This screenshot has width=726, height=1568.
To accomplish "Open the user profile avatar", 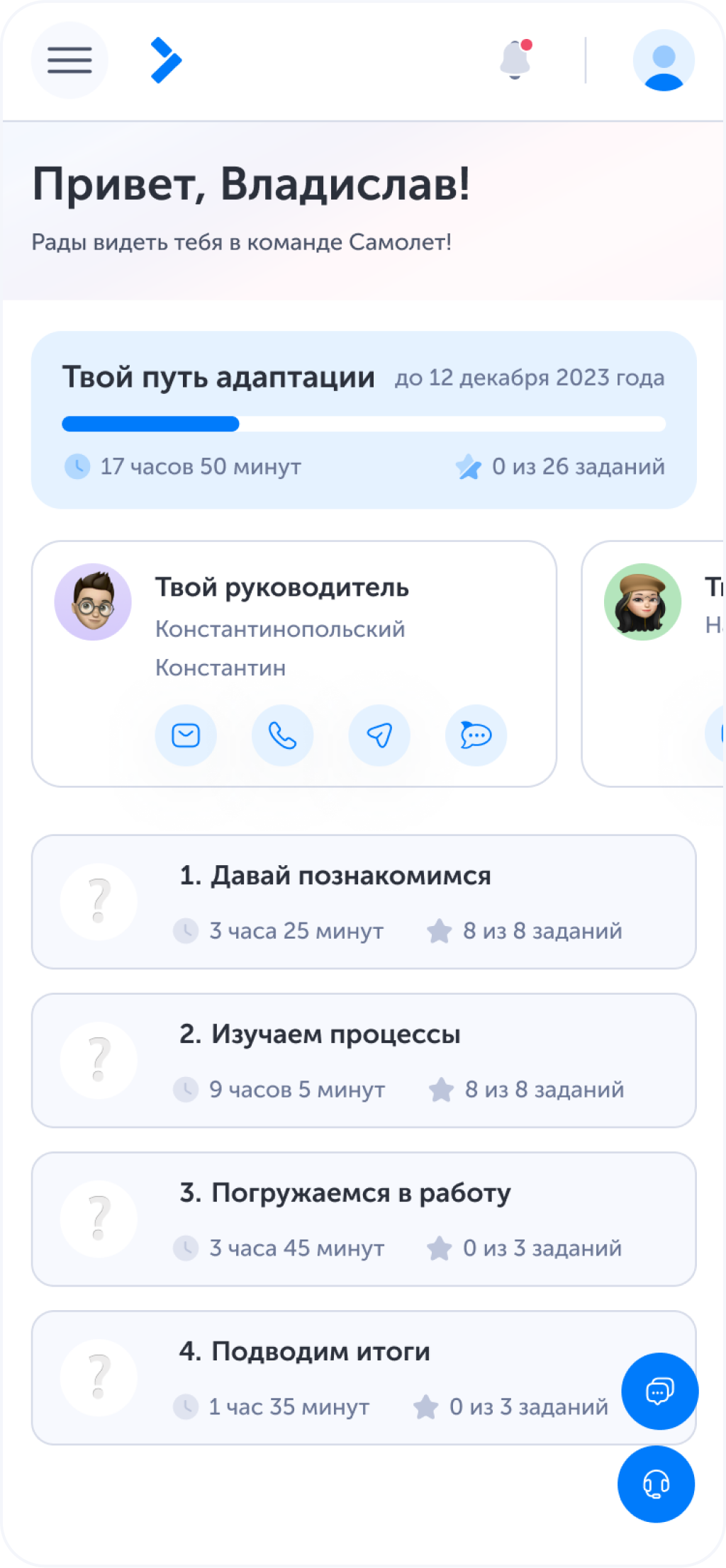I will [663, 60].
